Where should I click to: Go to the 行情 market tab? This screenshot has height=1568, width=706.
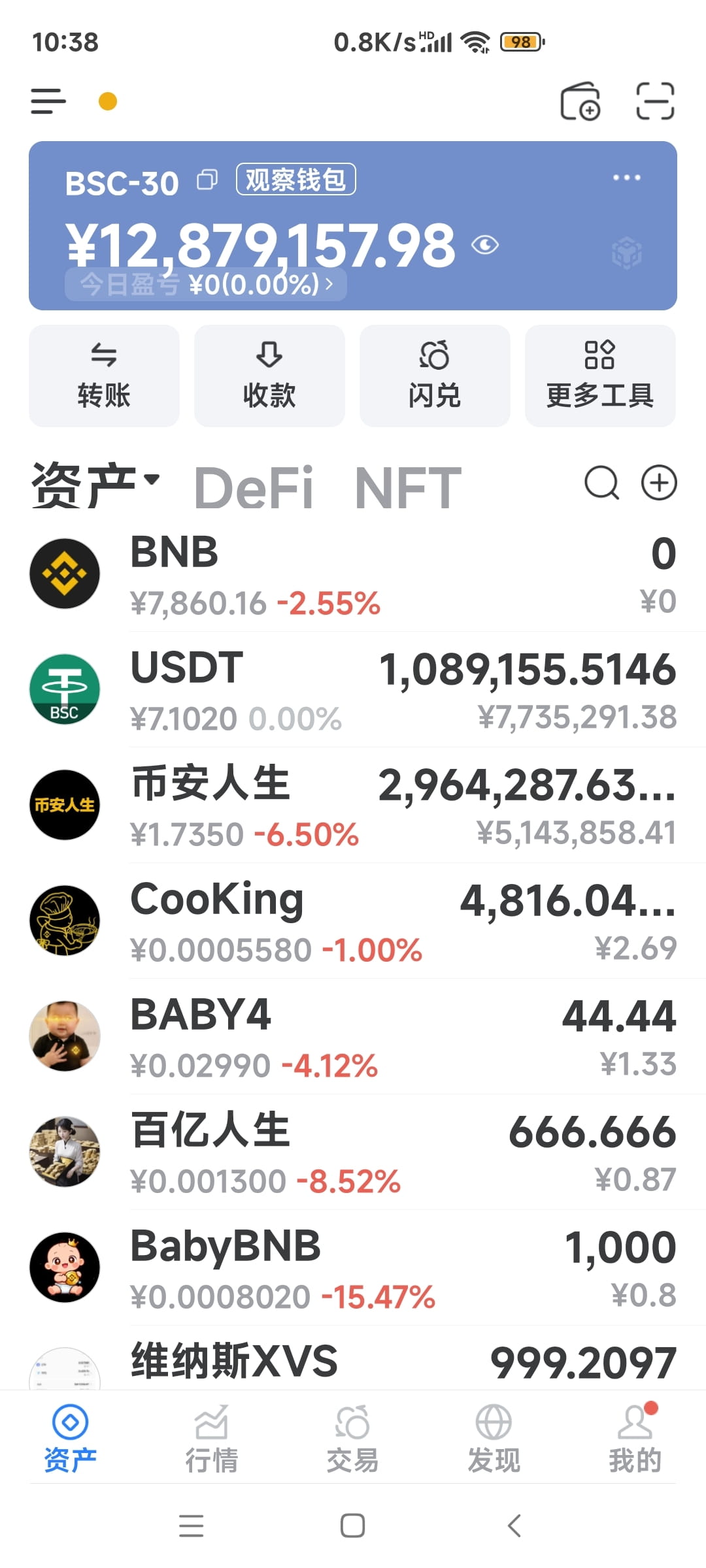point(211,1439)
